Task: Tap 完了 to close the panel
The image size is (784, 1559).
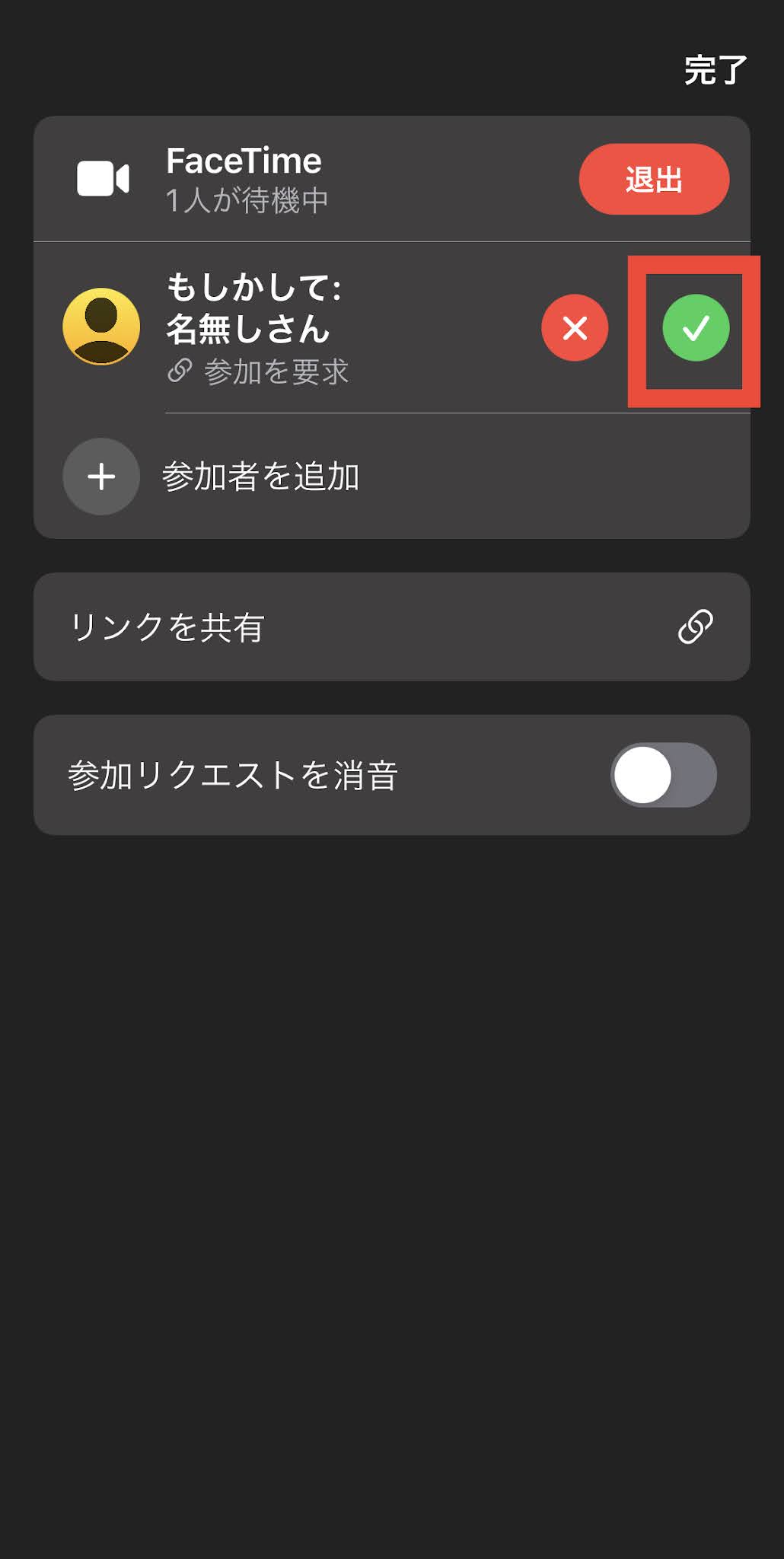Action: click(715, 70)
